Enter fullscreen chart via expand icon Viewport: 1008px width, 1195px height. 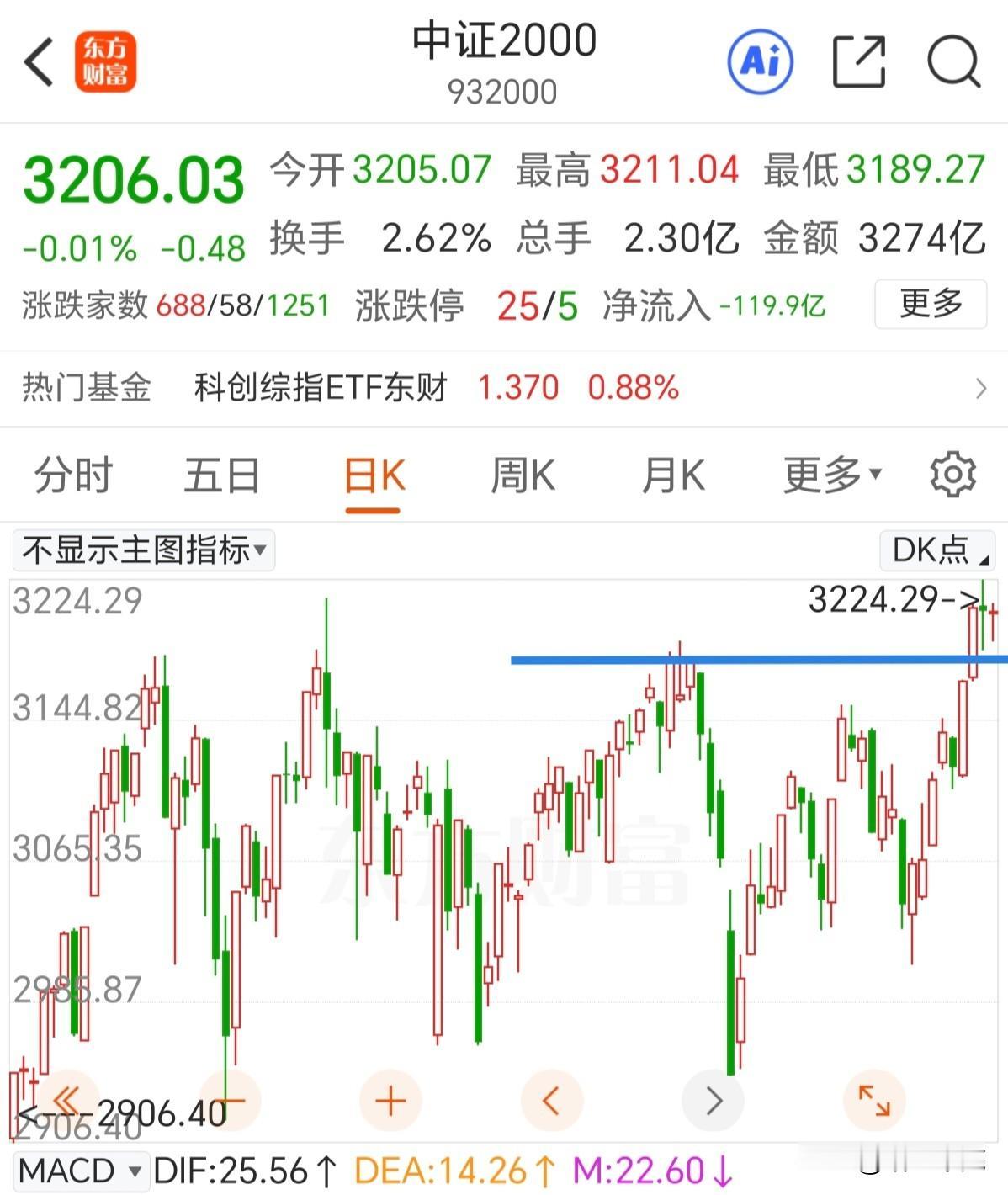coord(874,1099)
